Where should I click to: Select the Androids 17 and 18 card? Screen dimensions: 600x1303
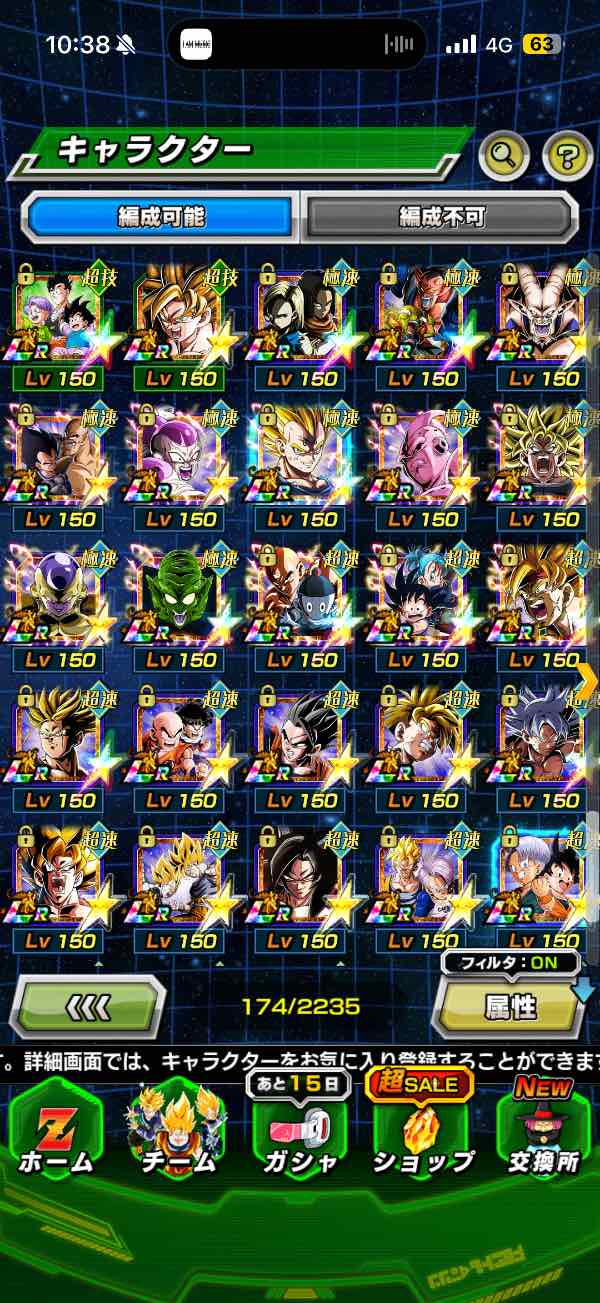pos(300,318)
